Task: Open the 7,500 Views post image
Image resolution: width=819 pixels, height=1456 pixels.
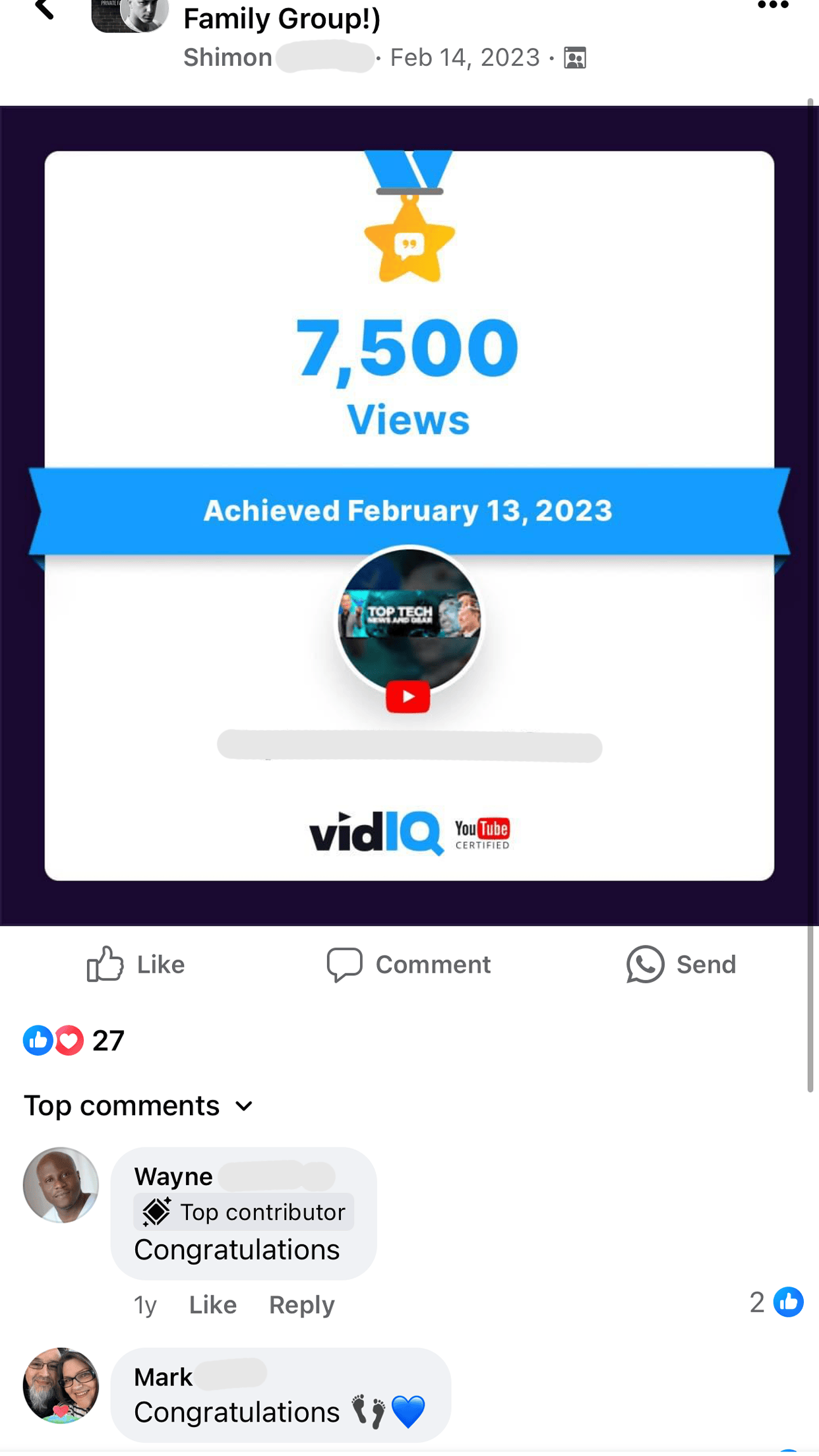Action: coord(409,514)
